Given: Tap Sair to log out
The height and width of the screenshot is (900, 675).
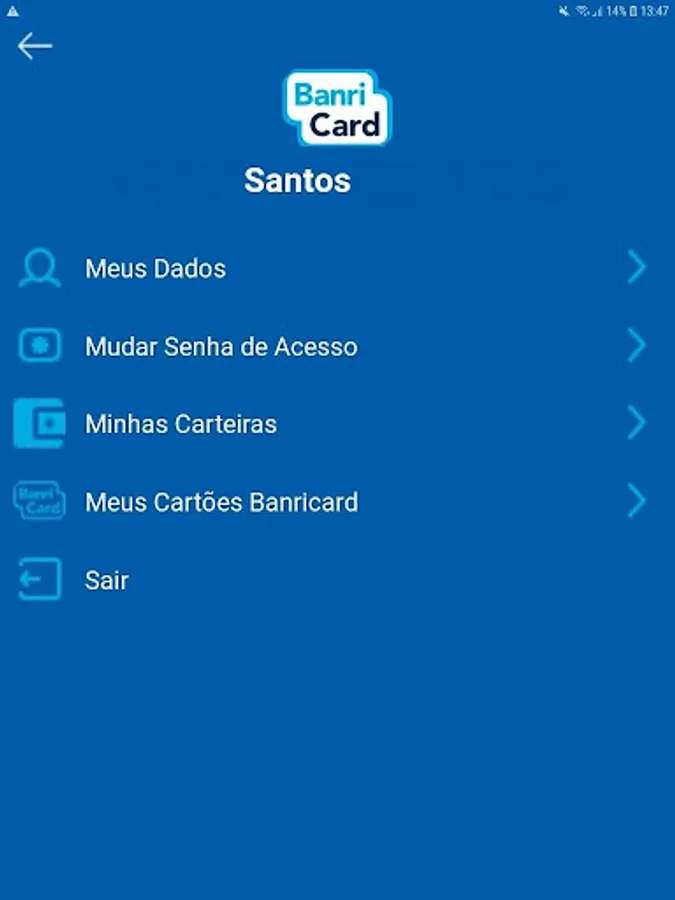Looking at the screenshot, I should (106, 581).
